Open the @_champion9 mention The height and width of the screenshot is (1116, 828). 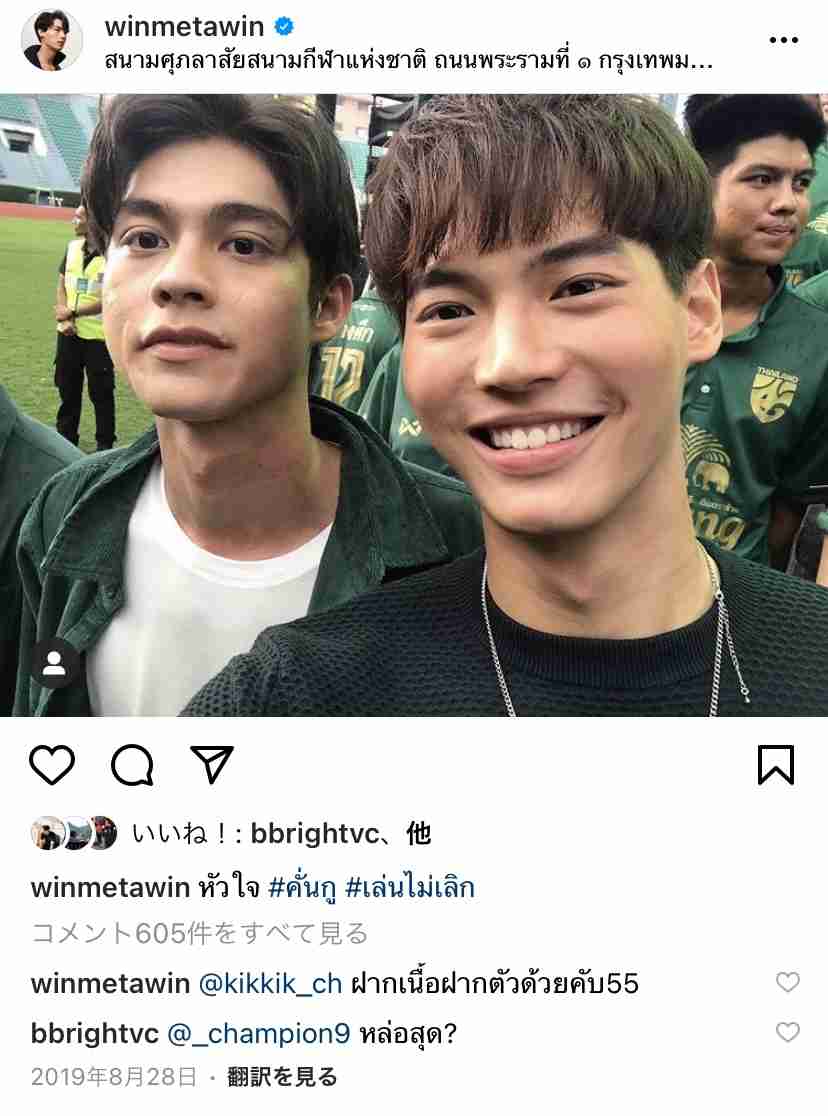[x=275, y=1033]
